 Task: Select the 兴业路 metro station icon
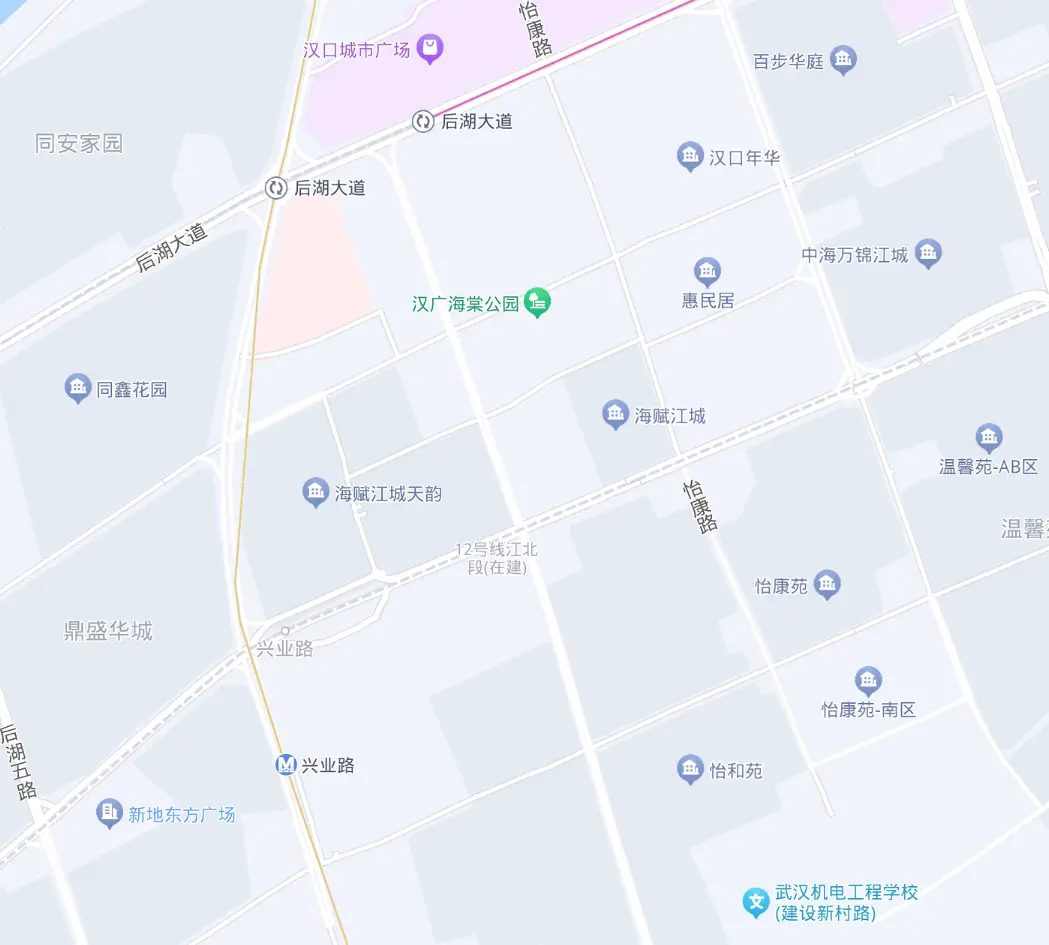[x=287, y=765]
